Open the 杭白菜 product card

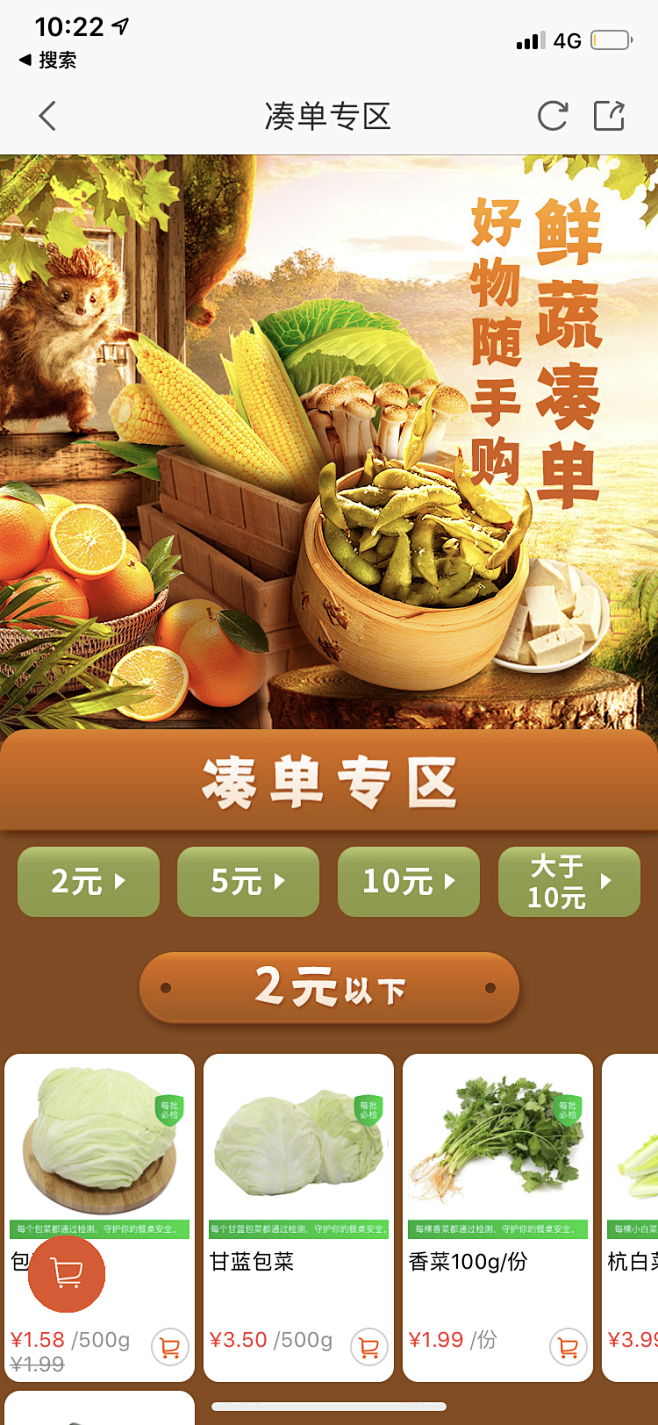point(630,1150)
